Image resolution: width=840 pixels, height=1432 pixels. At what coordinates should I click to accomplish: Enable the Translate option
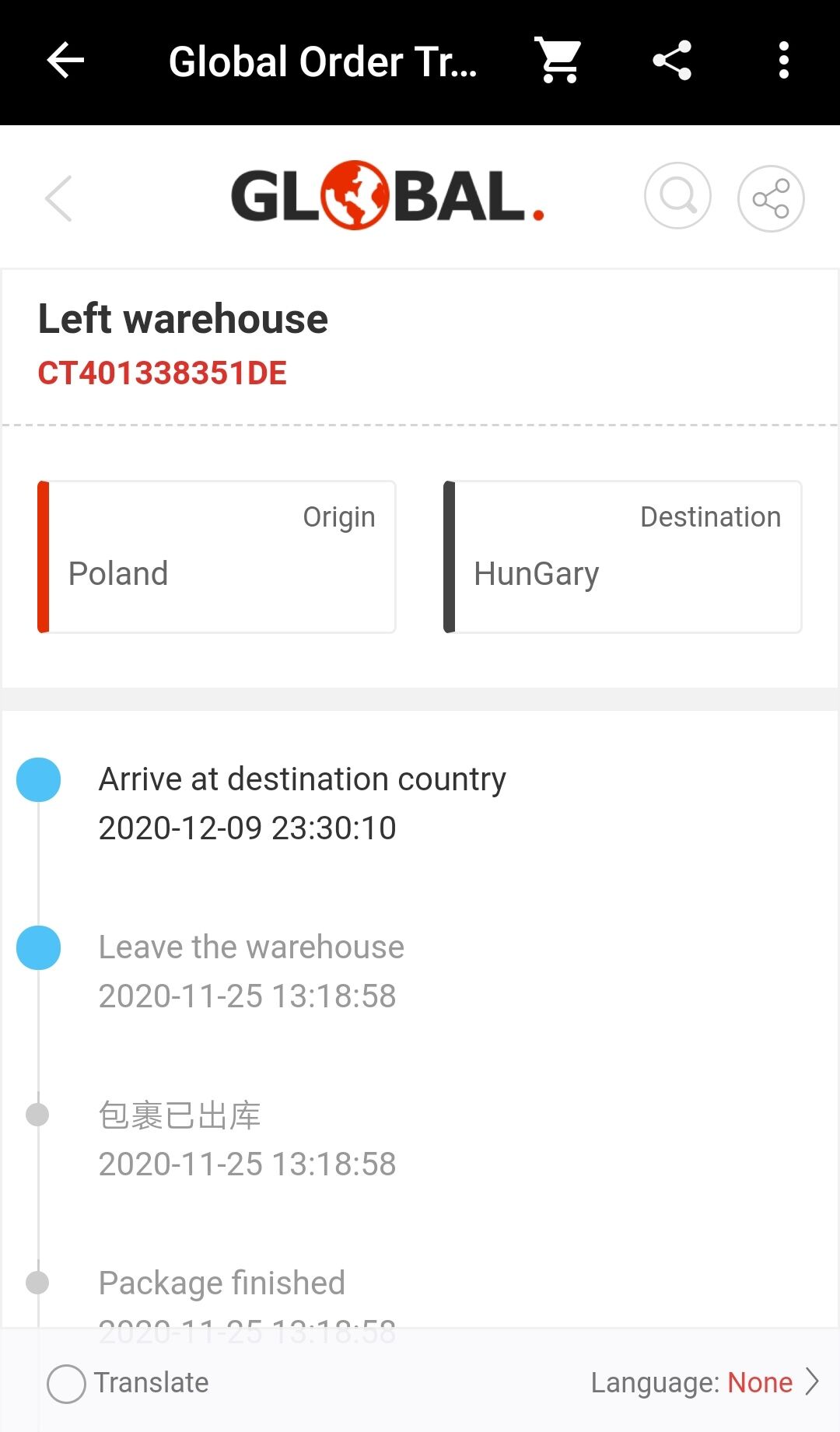pyautogui.click(x=128, y=1383)
